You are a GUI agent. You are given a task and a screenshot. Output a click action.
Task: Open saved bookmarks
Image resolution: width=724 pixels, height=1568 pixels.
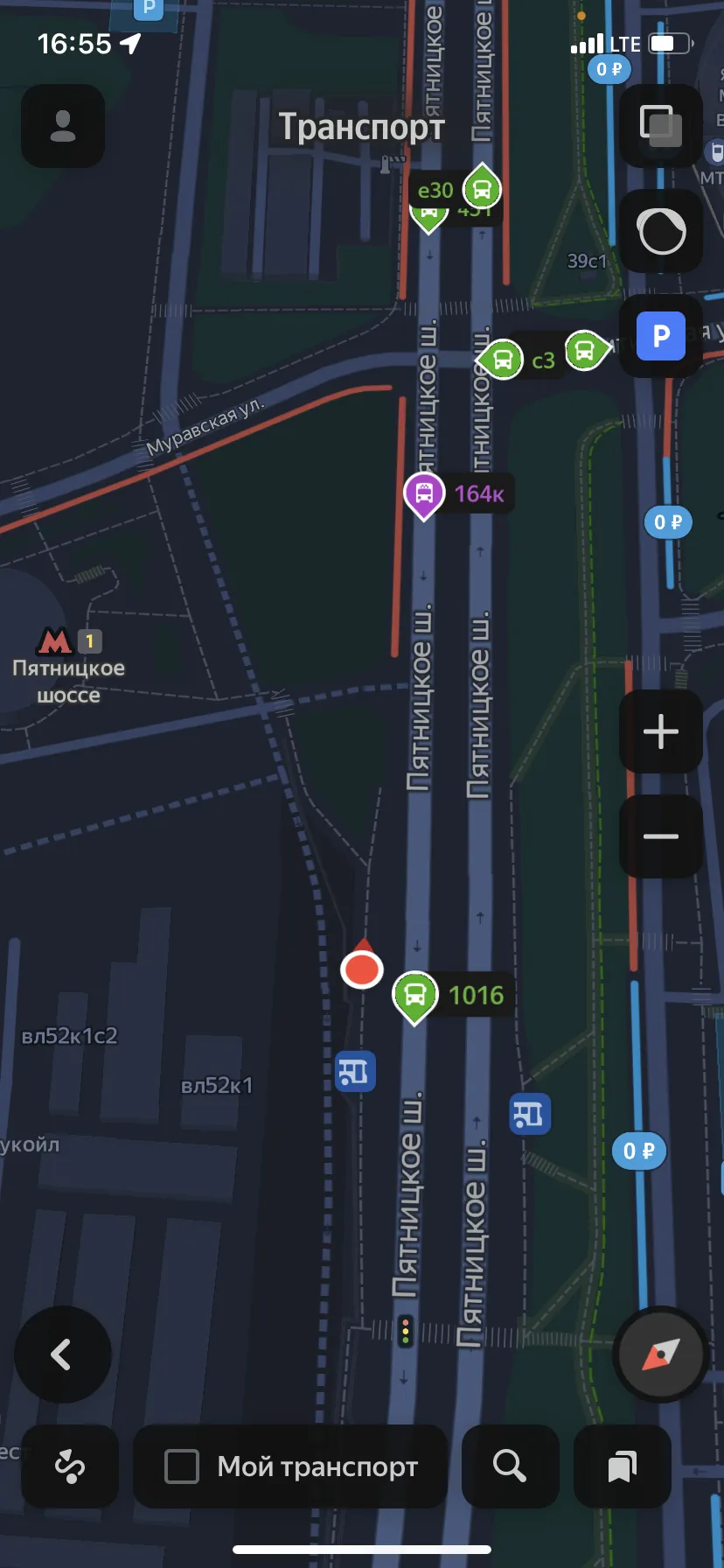[623, 1466]
